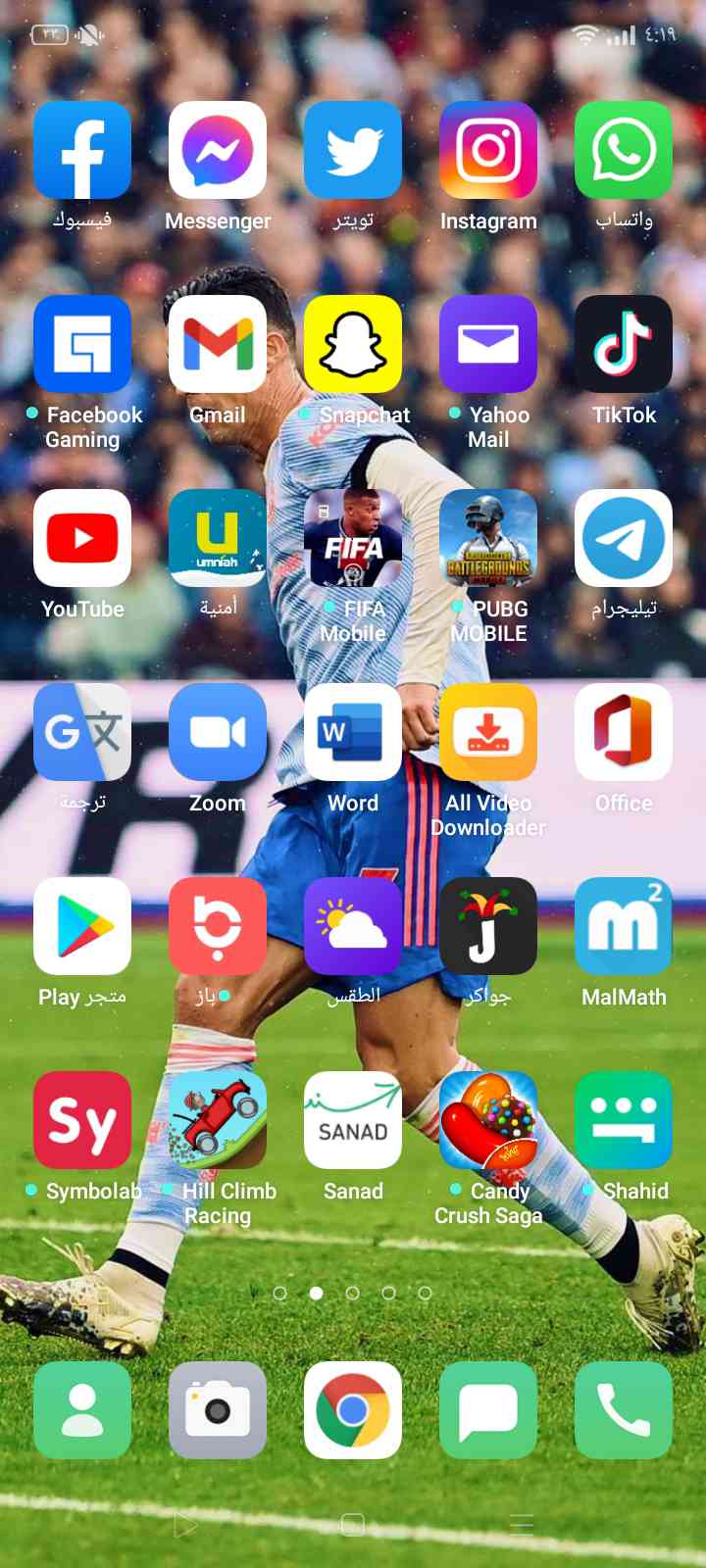
Task: Open the YouTube app
Action: pyautogui.click(x=82, y=538)
